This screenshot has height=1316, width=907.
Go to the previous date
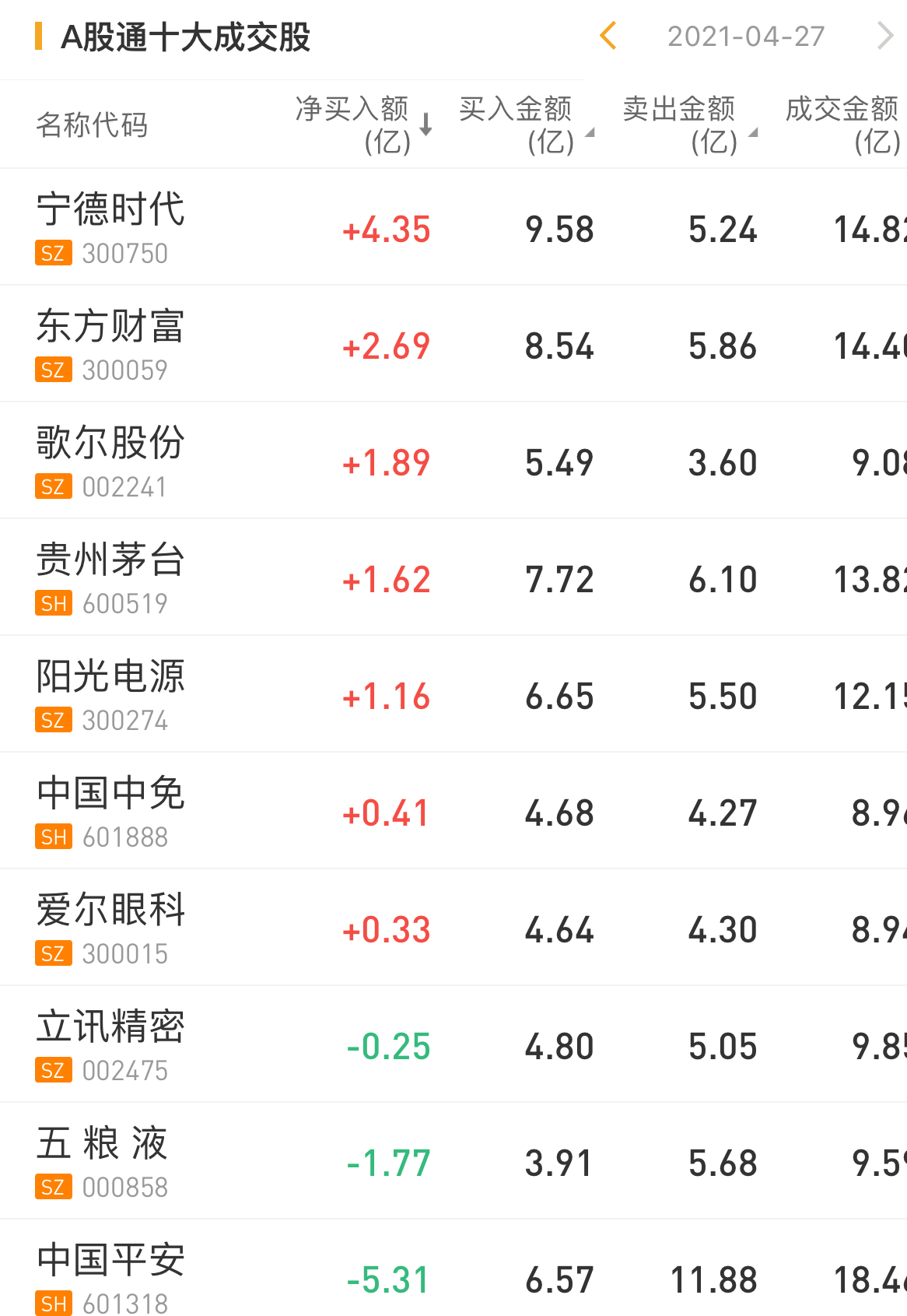608,36
